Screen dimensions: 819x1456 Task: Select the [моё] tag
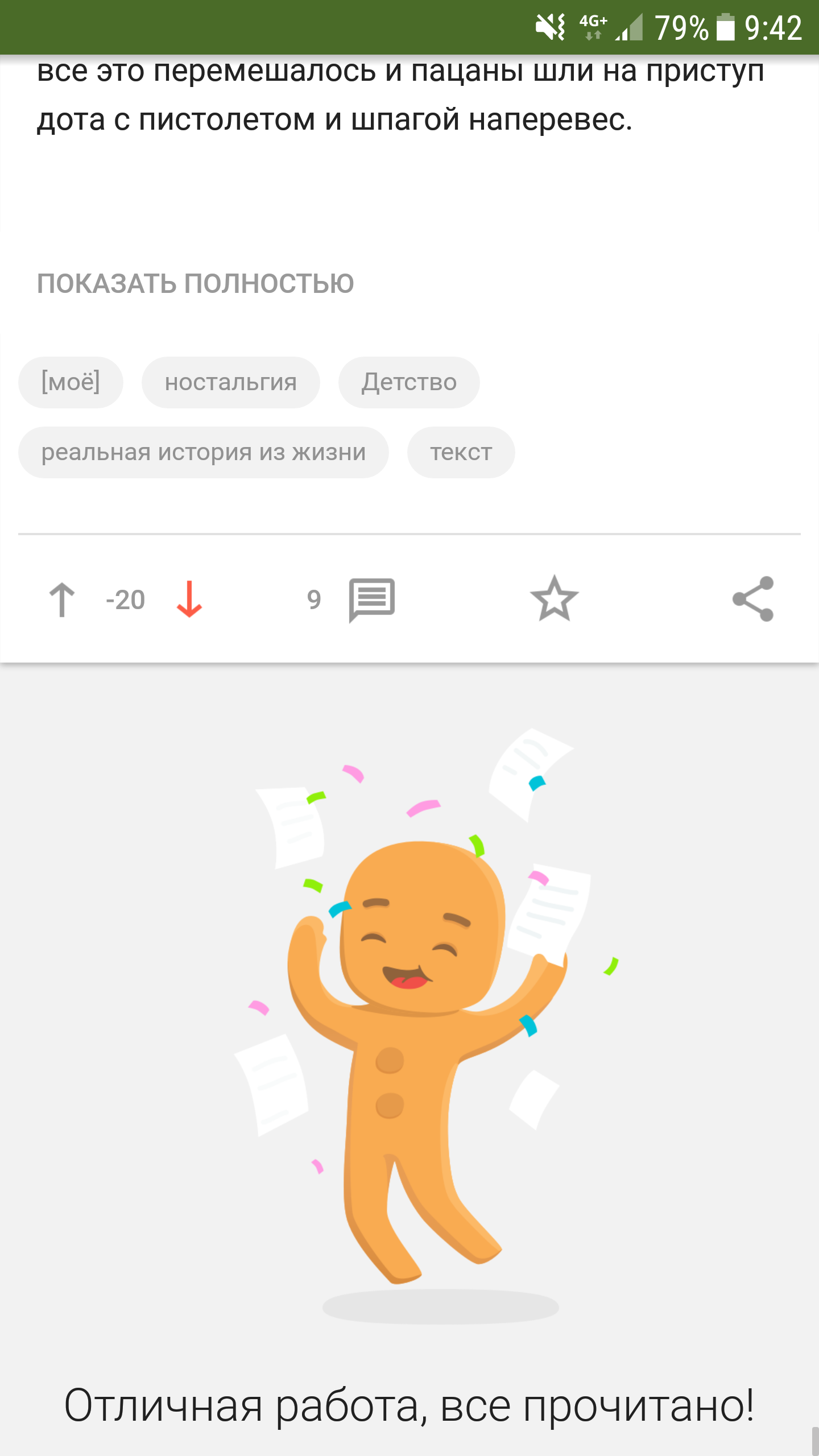click(71, 382)
